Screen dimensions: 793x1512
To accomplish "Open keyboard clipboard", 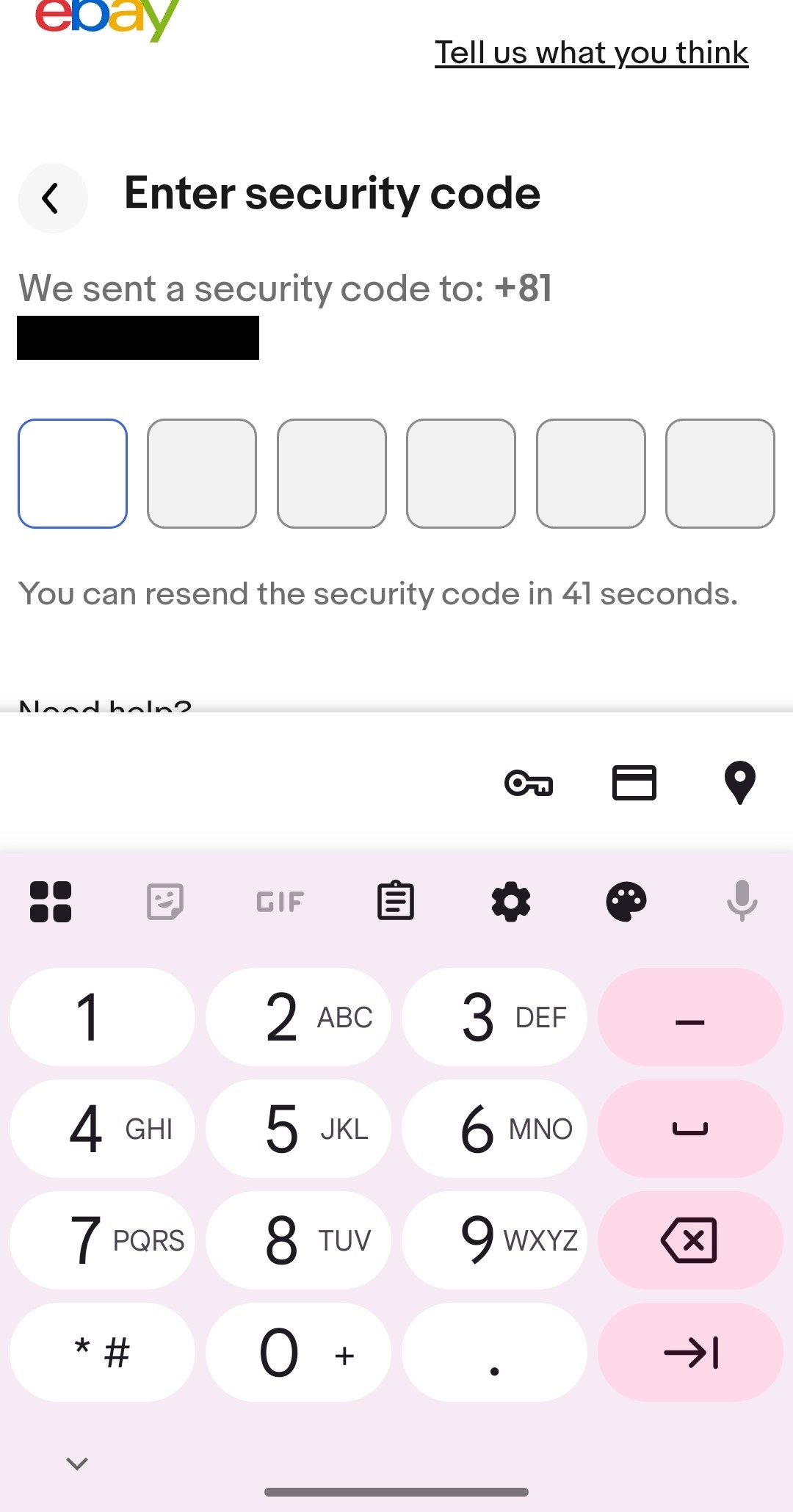I will pos(396,900).
